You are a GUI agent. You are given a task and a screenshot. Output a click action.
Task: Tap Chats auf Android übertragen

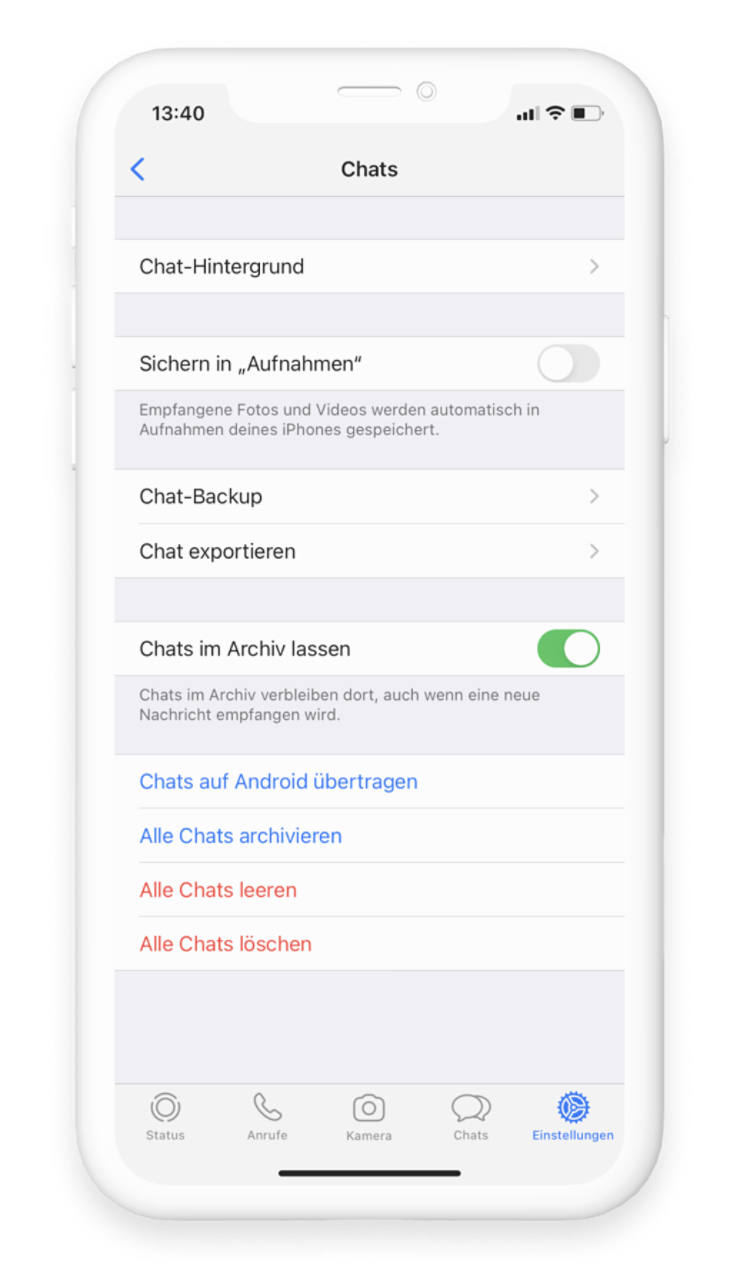(279, 782)
